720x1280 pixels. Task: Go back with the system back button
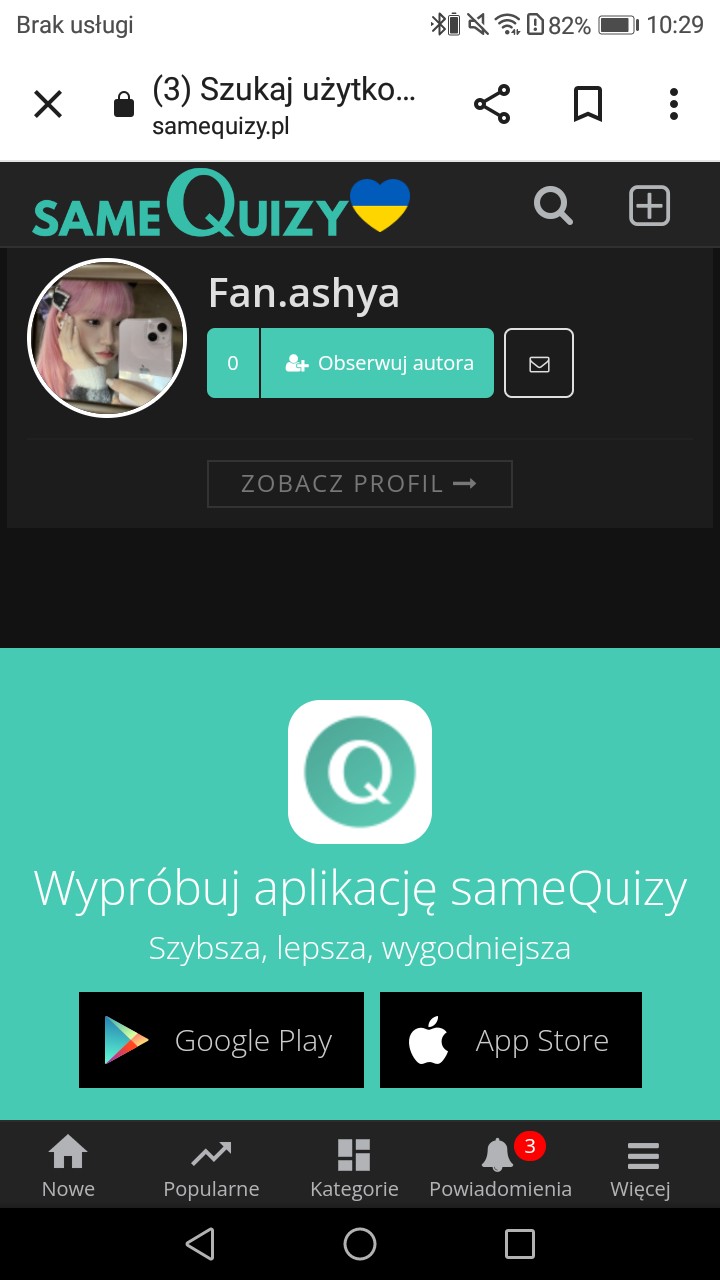pos(200,1244)
